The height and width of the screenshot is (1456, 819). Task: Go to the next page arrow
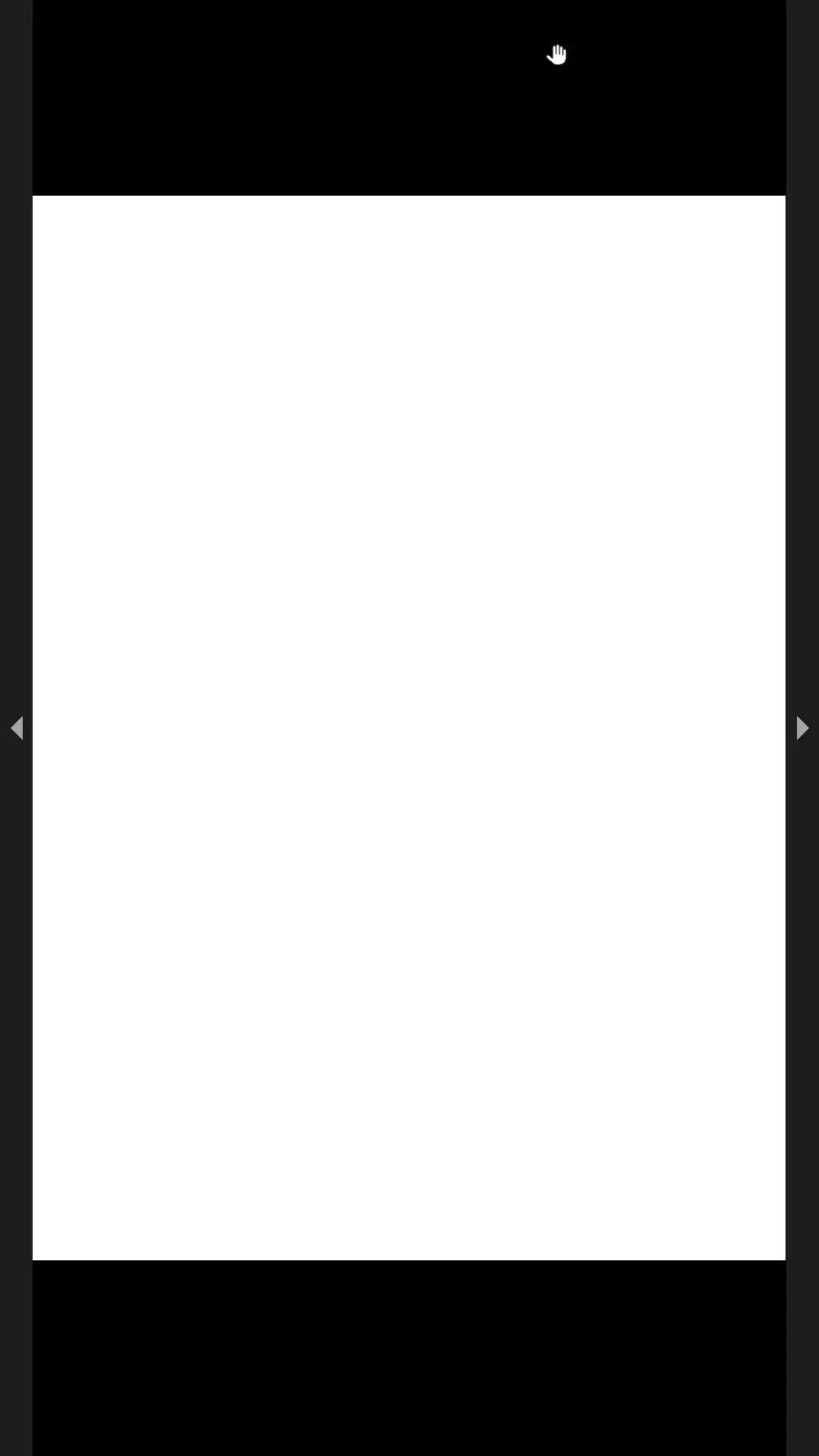(x=802, y=728)
